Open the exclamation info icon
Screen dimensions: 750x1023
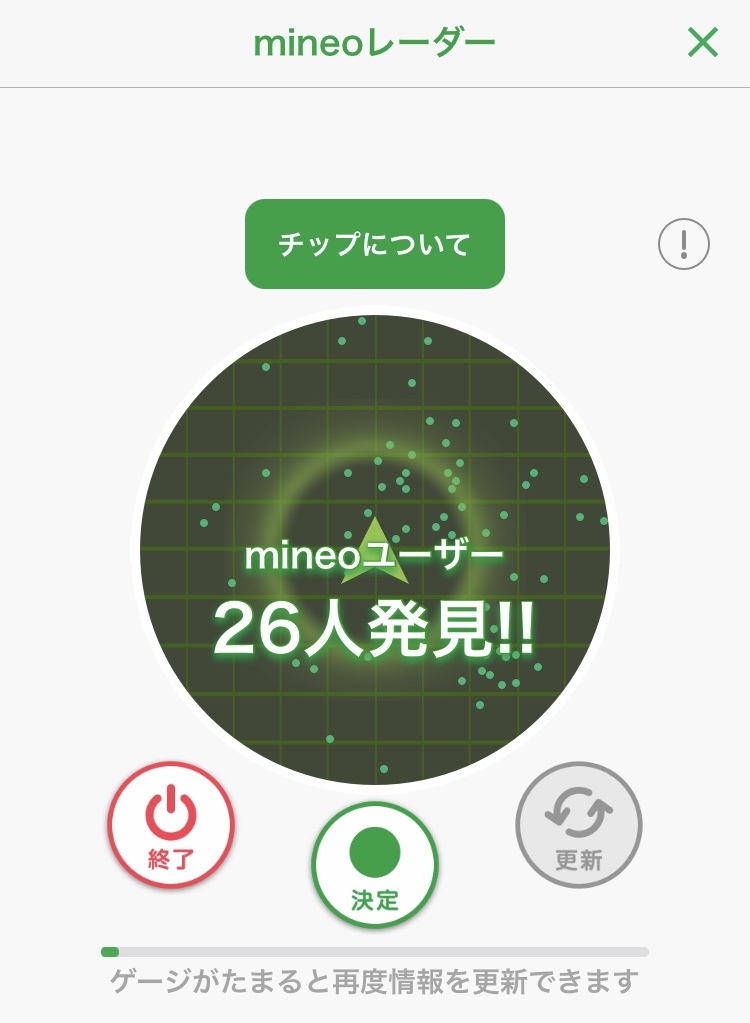pos(684,244)
